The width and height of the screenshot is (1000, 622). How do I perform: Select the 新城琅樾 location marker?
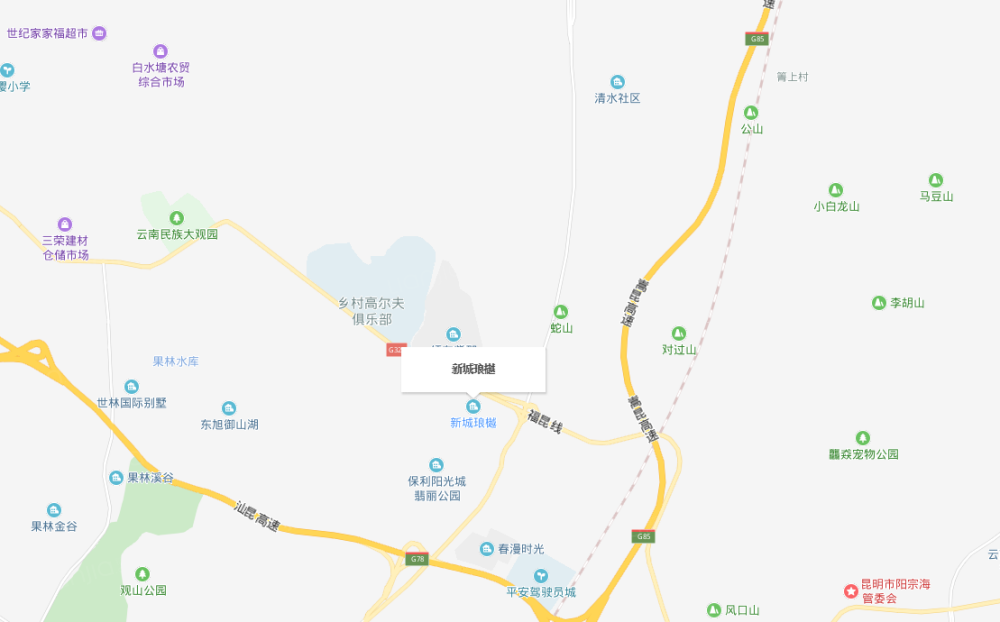473,405
